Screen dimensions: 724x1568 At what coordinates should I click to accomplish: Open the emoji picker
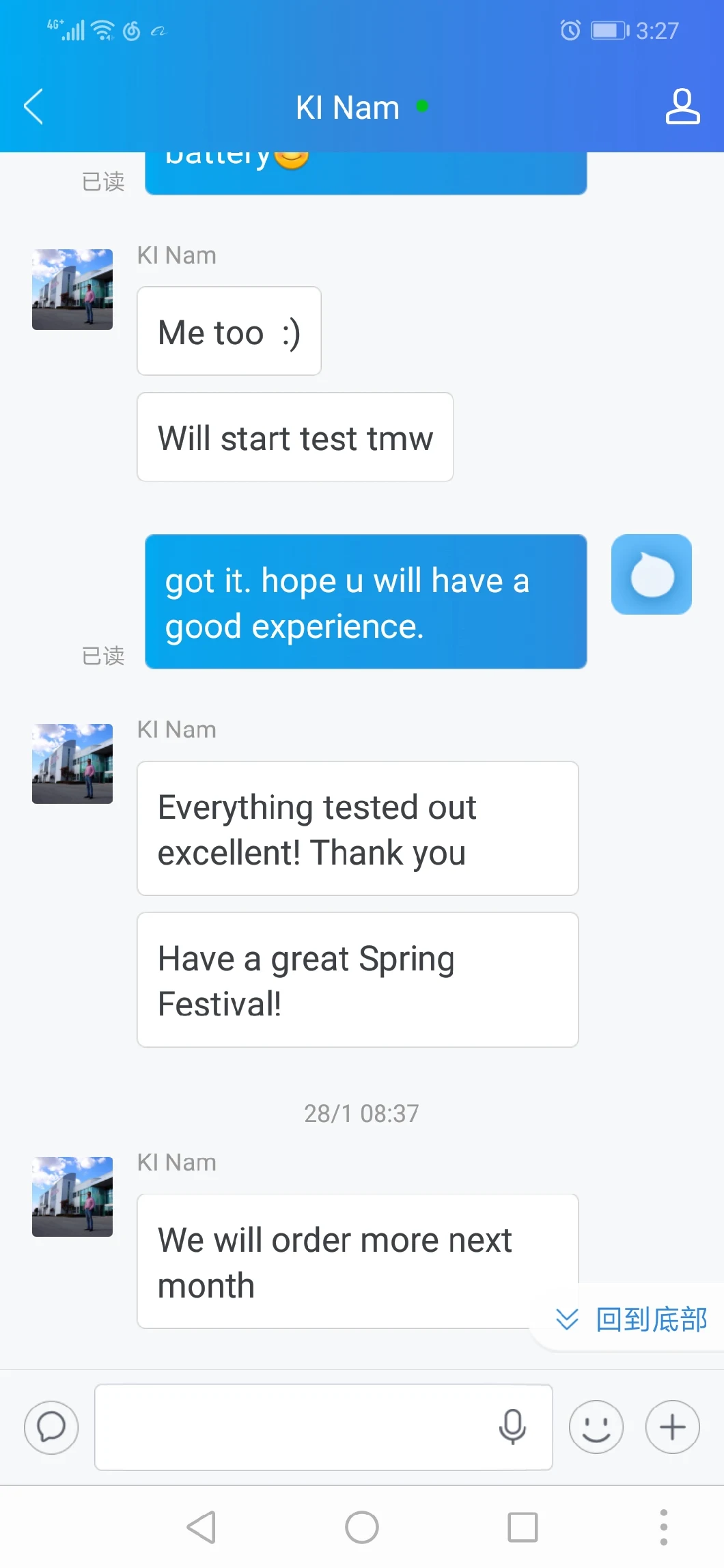coord(596,1427)
